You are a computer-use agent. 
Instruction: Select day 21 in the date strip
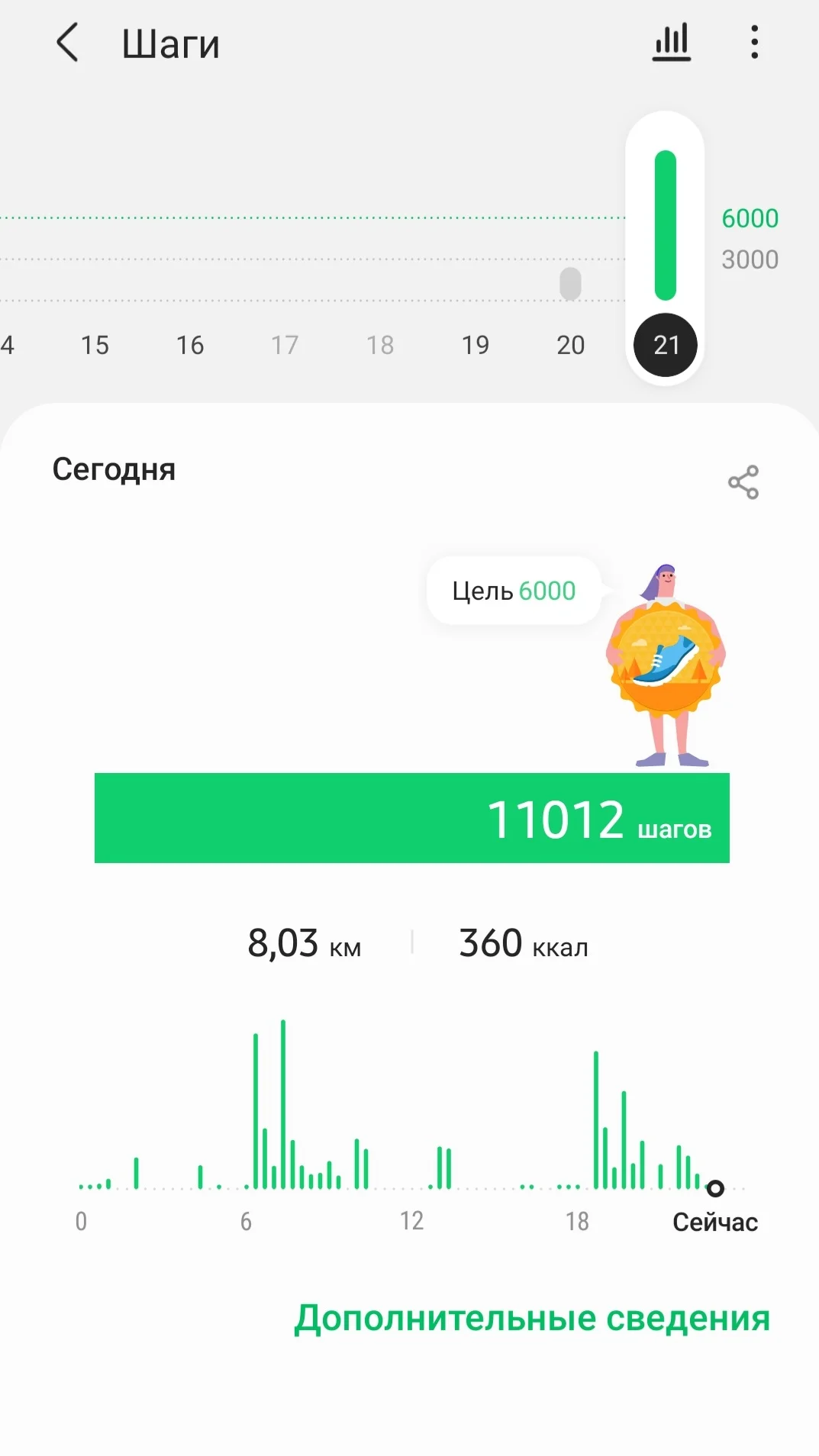pyautogui.click(x=666, y=345)
